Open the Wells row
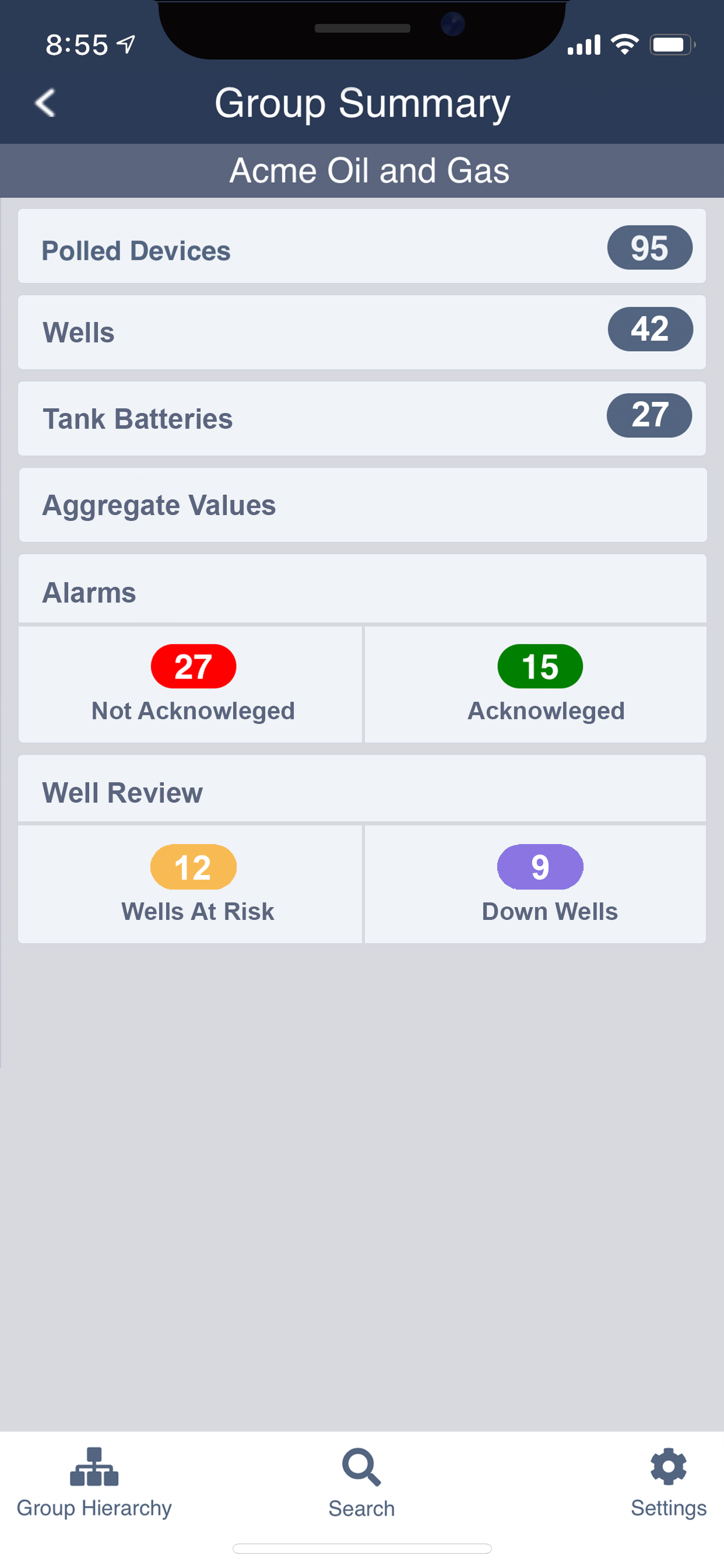Screen dimensions: 724x1568 (x=361, y=332)
